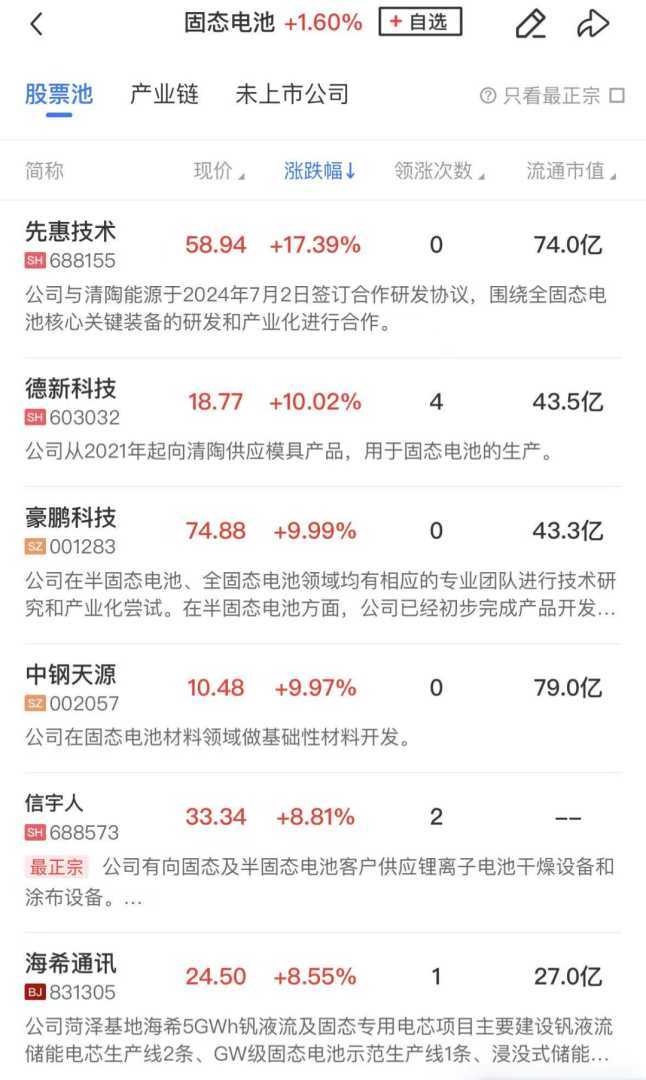The width and height of the screenshot is (646, 1080).
Task: Check the 只看最正宗 checkbox
Action: (x=616, y=96)
